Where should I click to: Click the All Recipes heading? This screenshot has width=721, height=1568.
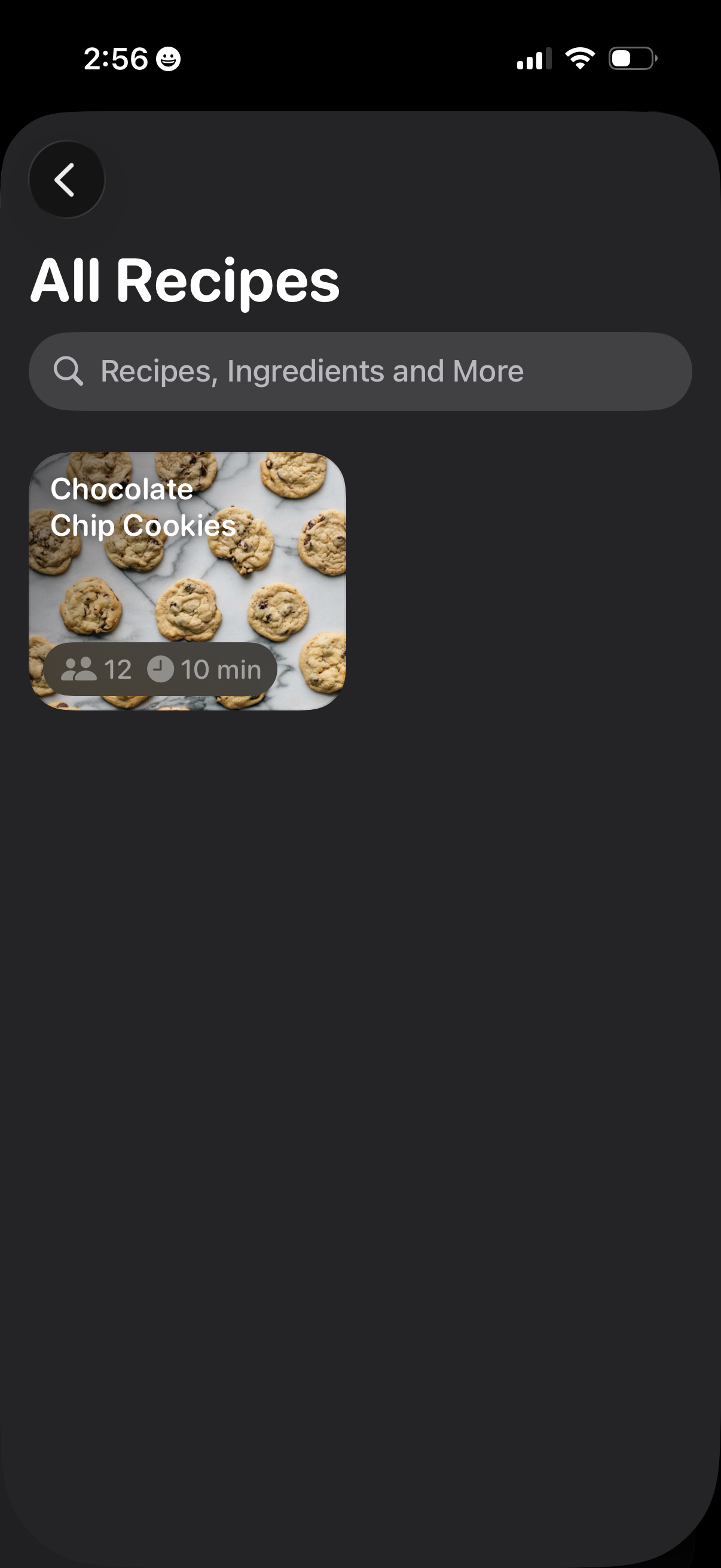(185, 281)
